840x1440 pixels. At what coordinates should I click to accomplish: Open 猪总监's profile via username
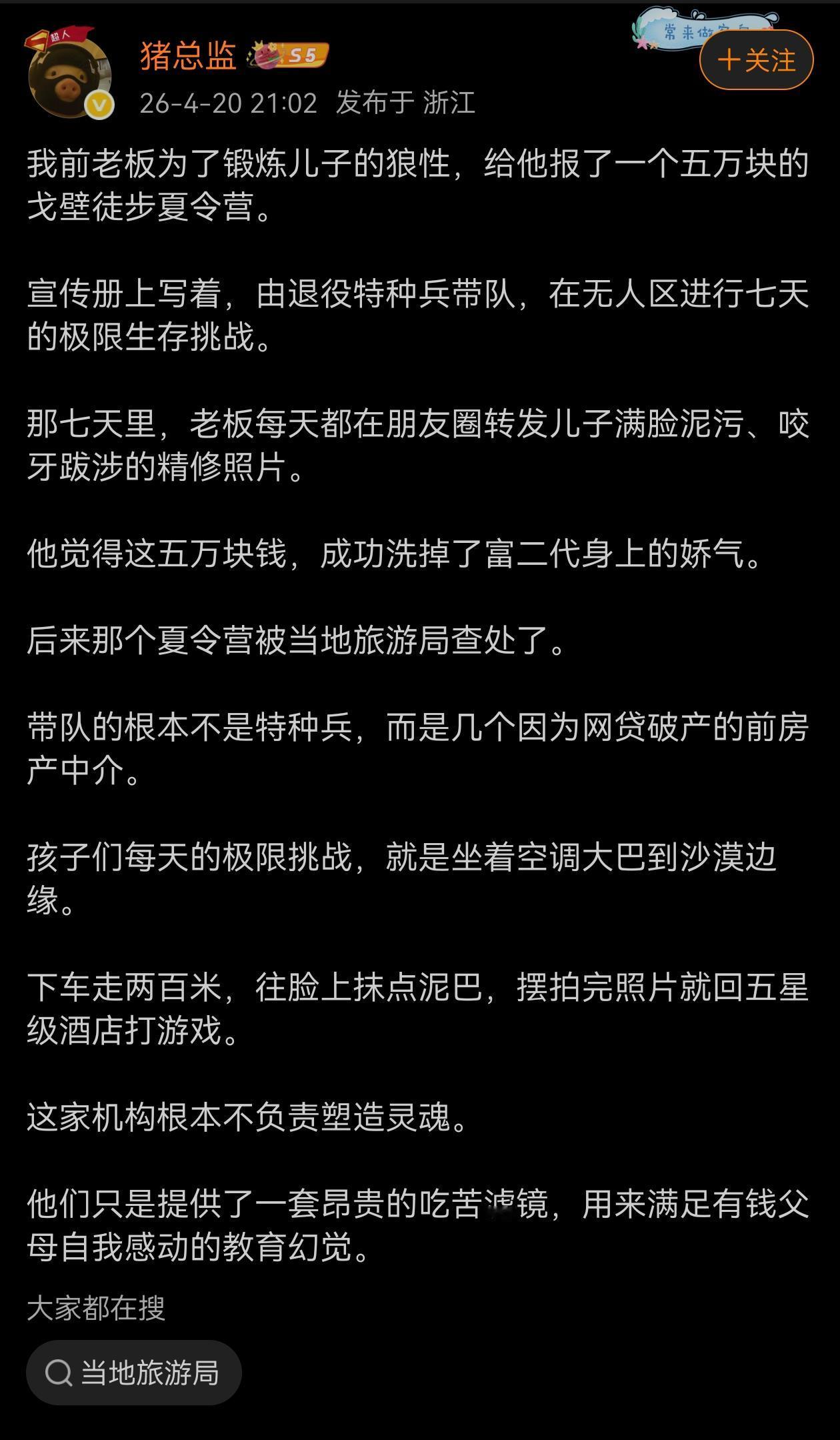pos(187,57)
